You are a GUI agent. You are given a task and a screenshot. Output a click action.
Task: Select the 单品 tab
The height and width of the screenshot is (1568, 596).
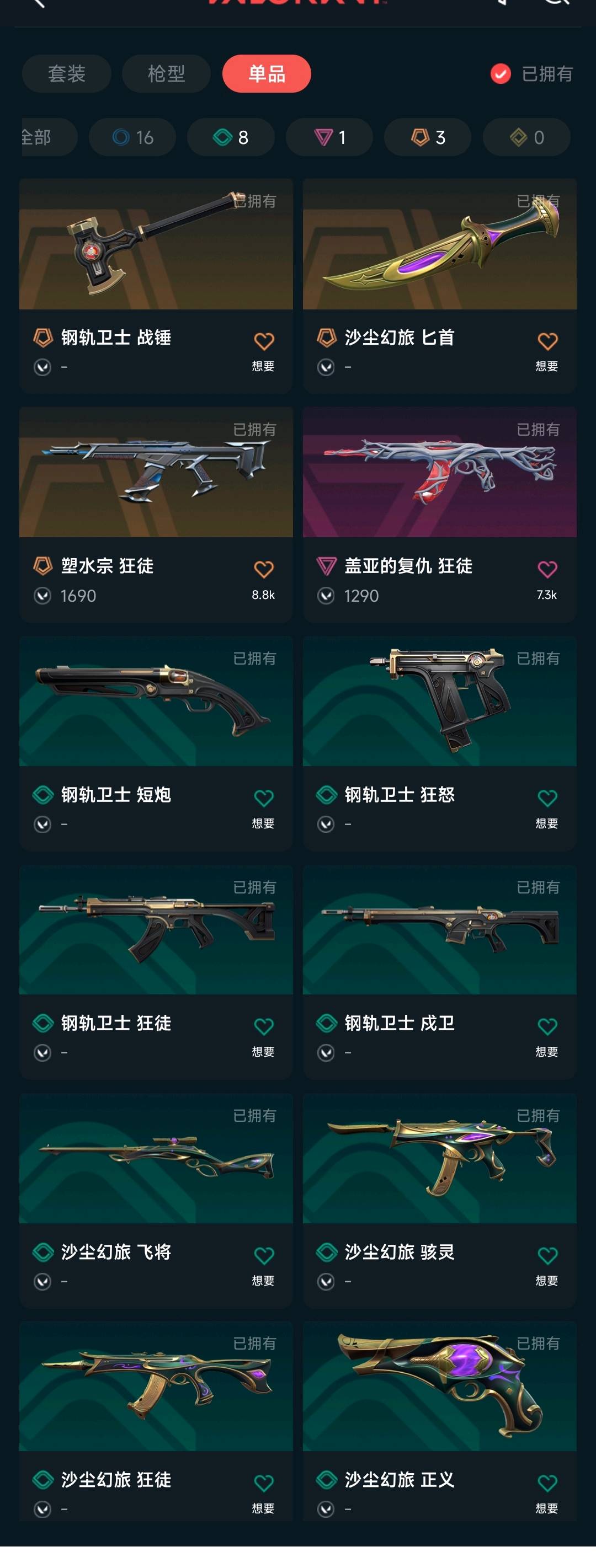(x=267, y=74)
